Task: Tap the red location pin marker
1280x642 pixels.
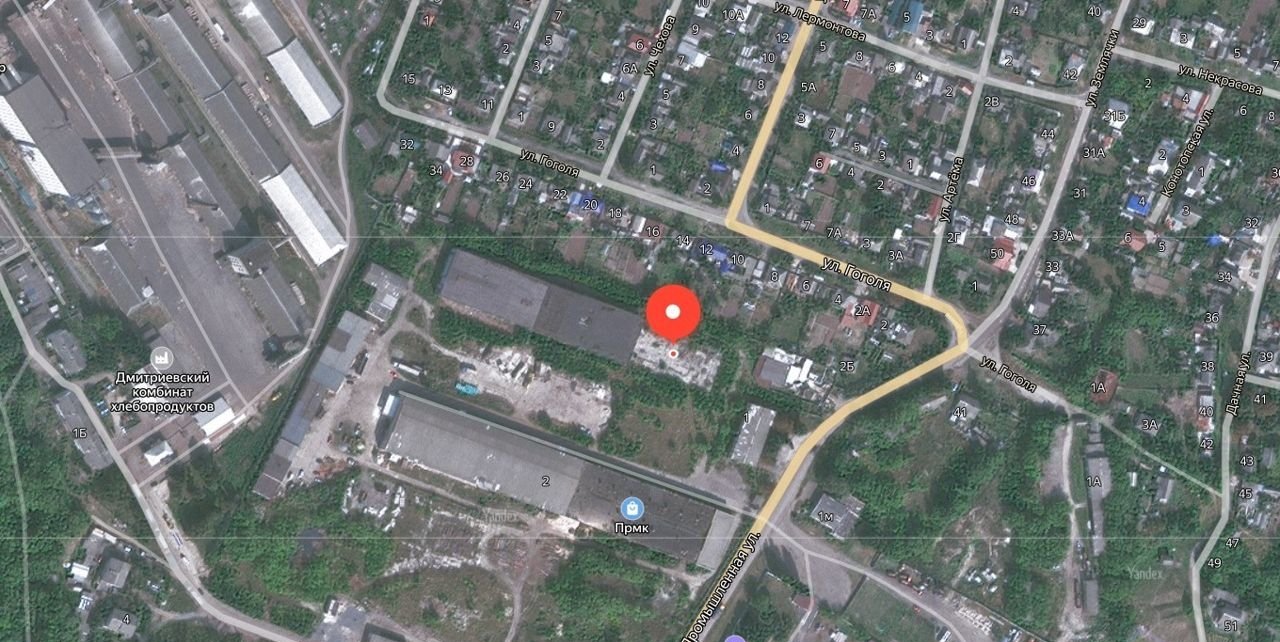Action: (x=672, y=313)
